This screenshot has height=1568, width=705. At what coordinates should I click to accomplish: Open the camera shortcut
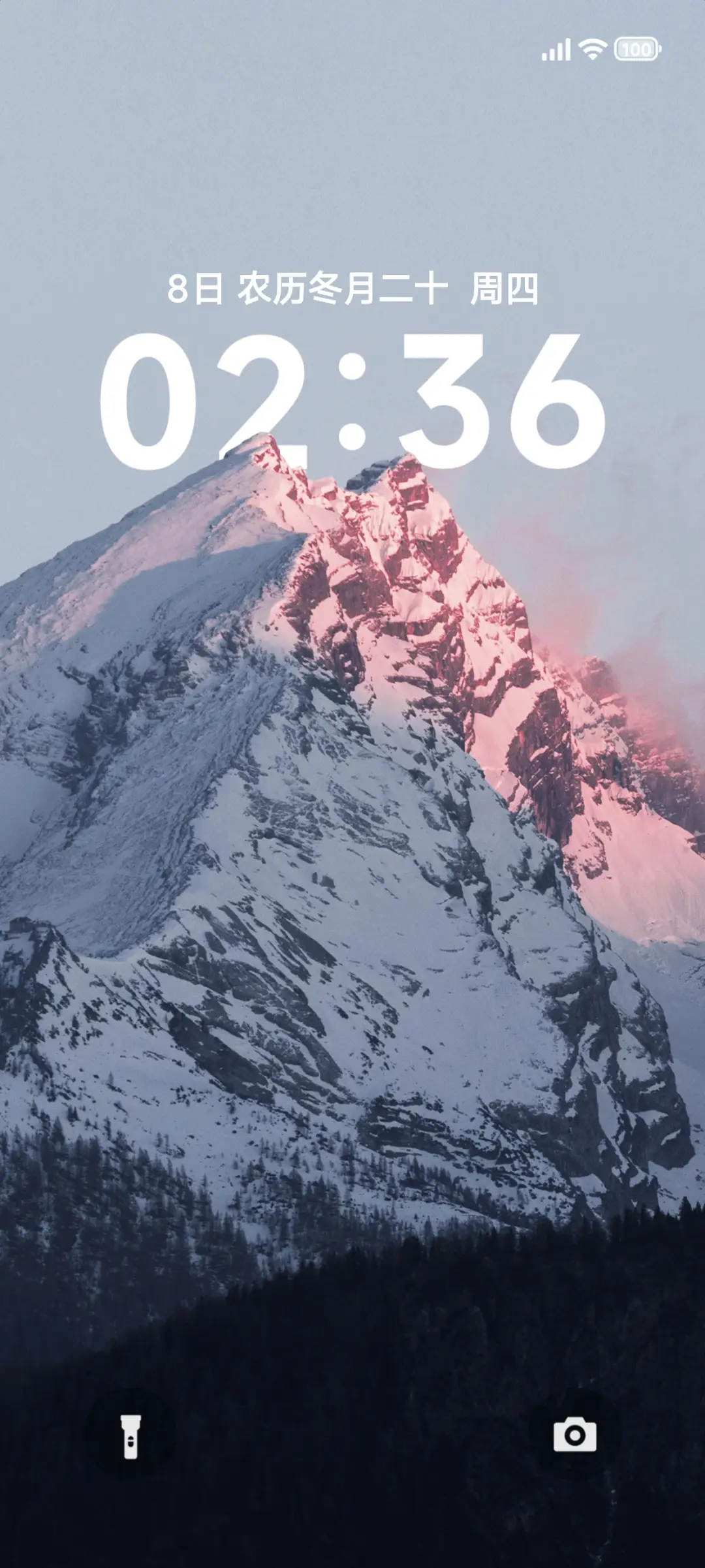pyautogui.click(x=574, y=1434)
